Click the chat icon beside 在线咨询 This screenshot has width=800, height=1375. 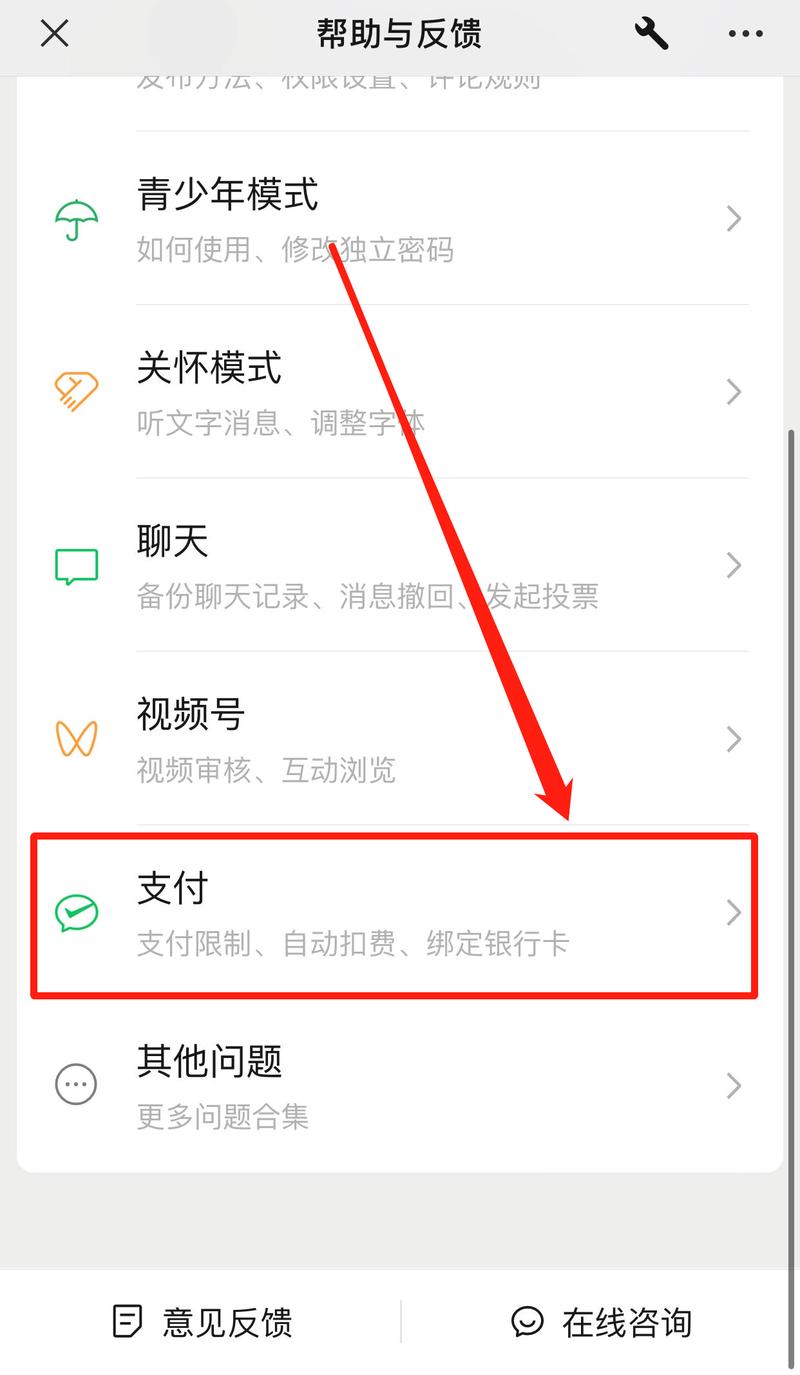[528, 1321]
